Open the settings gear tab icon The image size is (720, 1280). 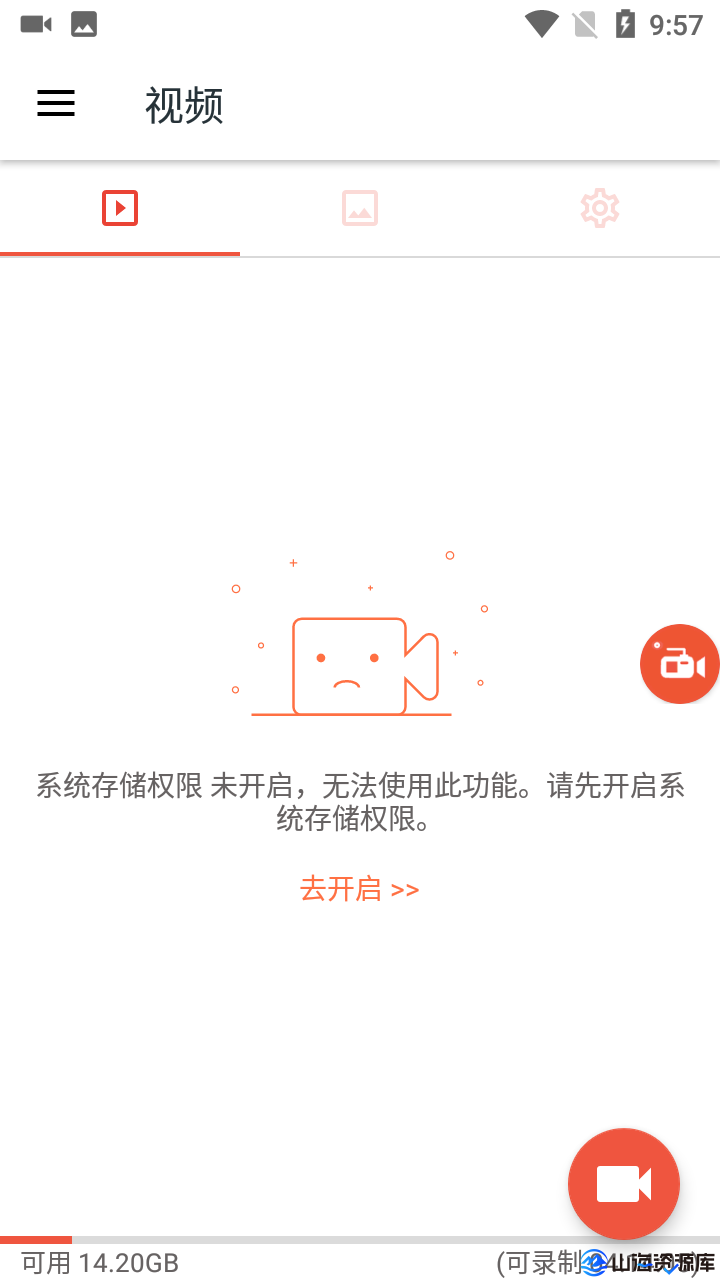click(599, 207)
